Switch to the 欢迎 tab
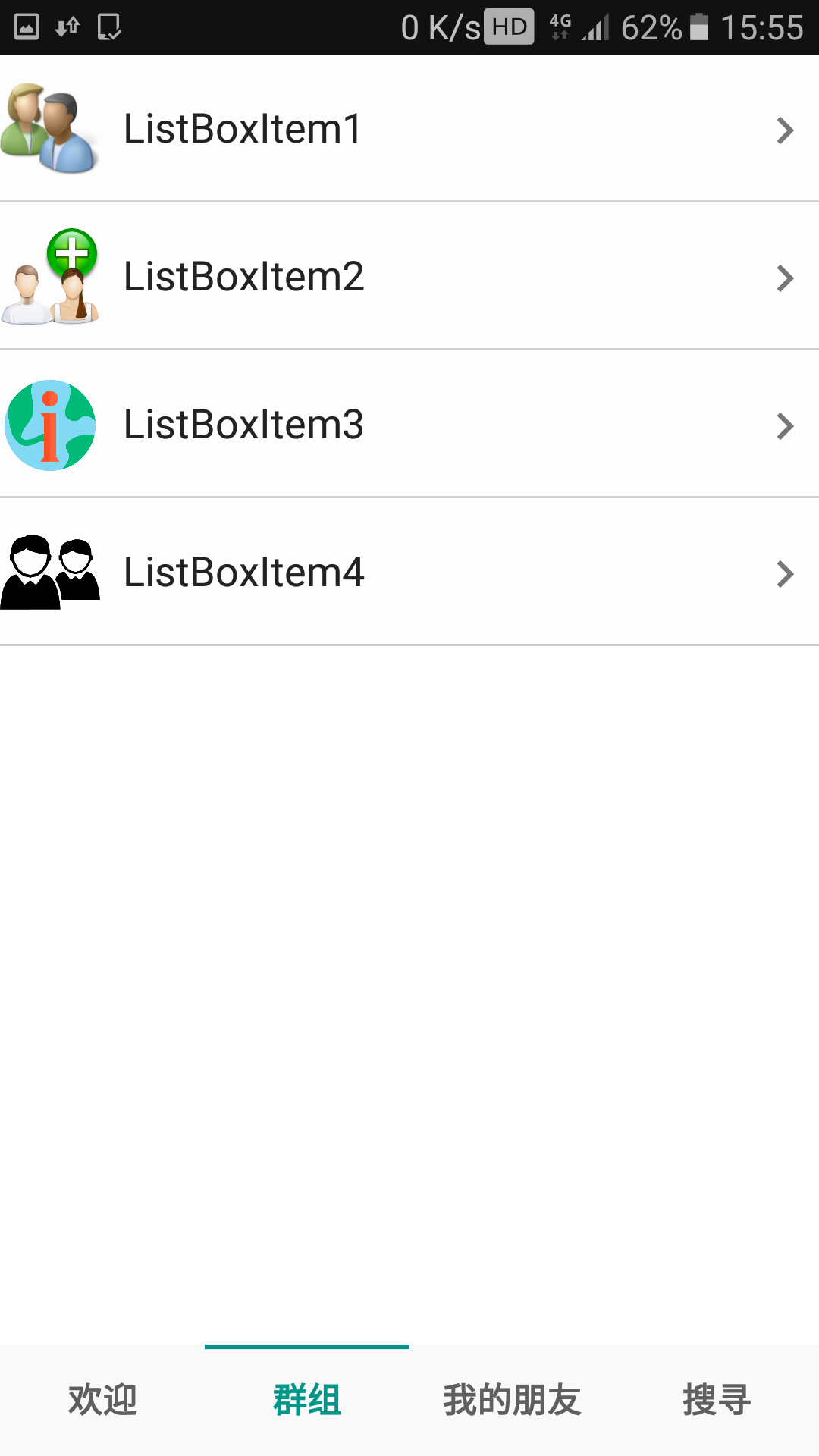819x1456 pixels. (102, 1400)
